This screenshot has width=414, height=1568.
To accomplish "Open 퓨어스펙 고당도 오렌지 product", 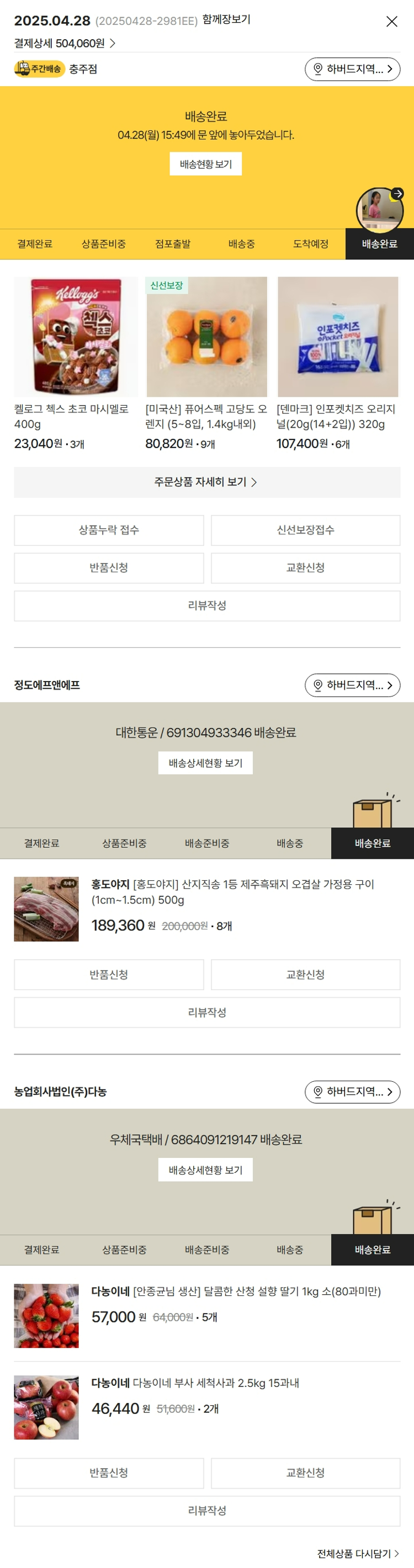I will [206, 337].
